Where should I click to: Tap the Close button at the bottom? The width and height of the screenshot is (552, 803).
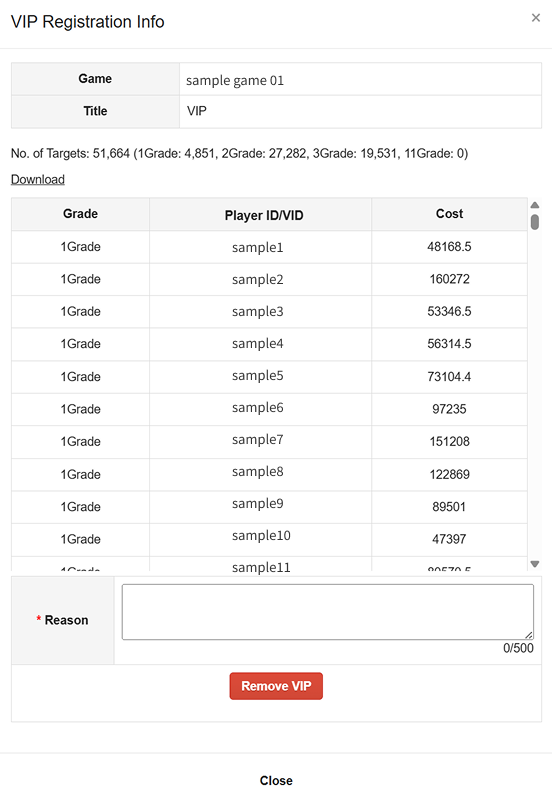pos(276,780)
